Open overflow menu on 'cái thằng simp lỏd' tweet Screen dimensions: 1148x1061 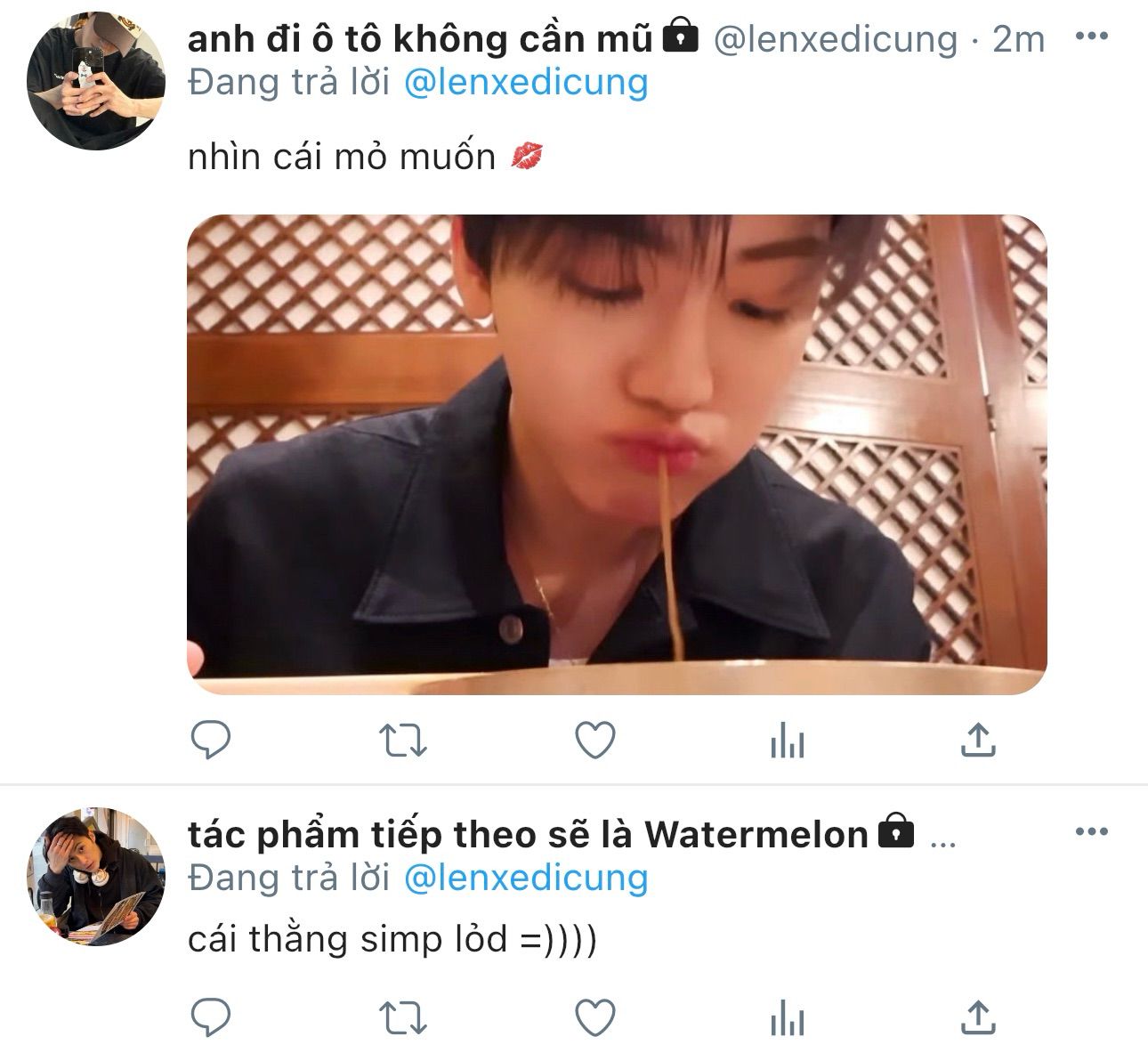(x=1091, y=832)
